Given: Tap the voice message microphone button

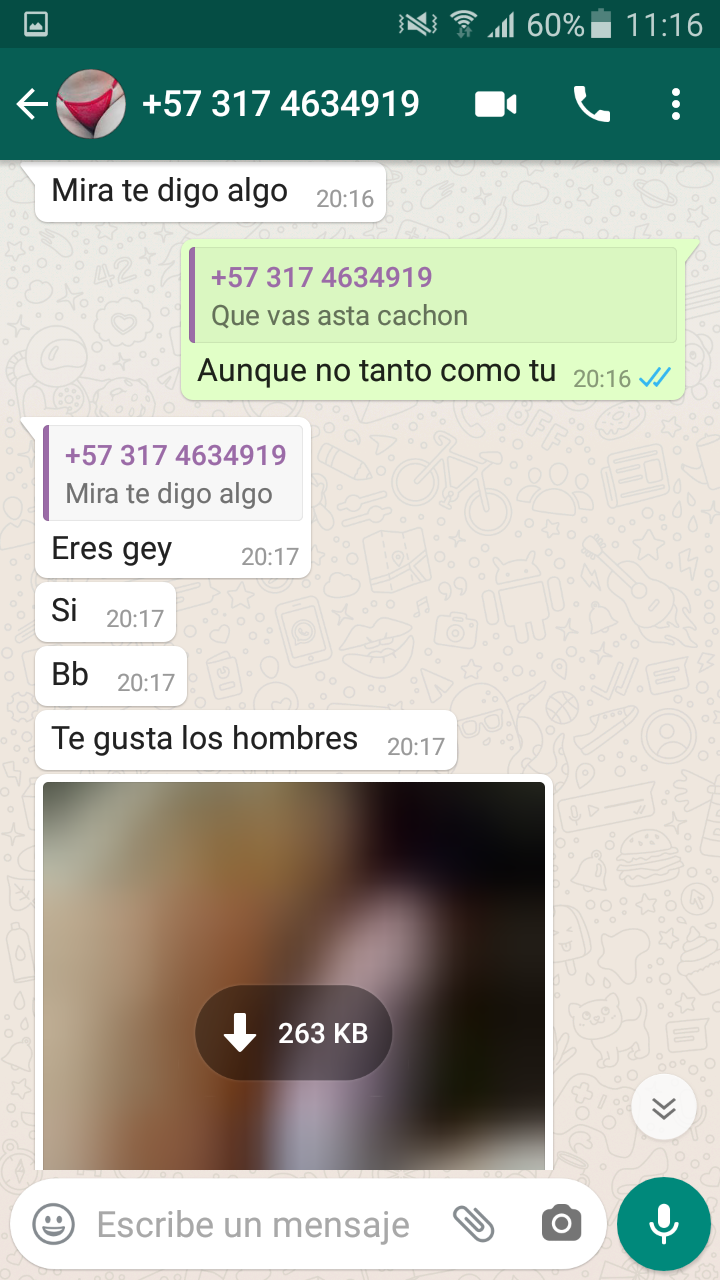Looking at the screenshot, I should 663,1223.
